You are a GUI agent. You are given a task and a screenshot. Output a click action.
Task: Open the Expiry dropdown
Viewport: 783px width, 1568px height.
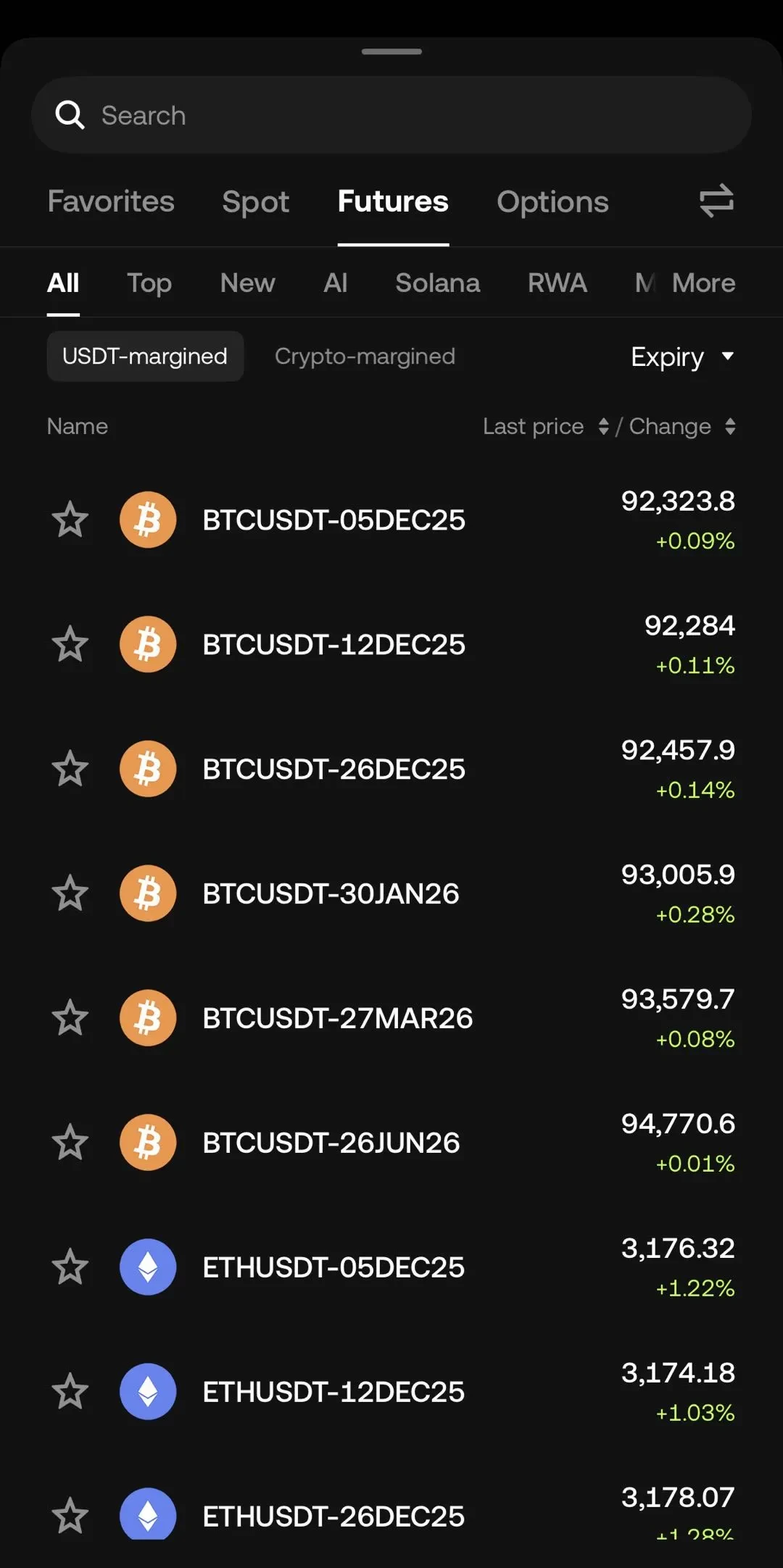681,356
